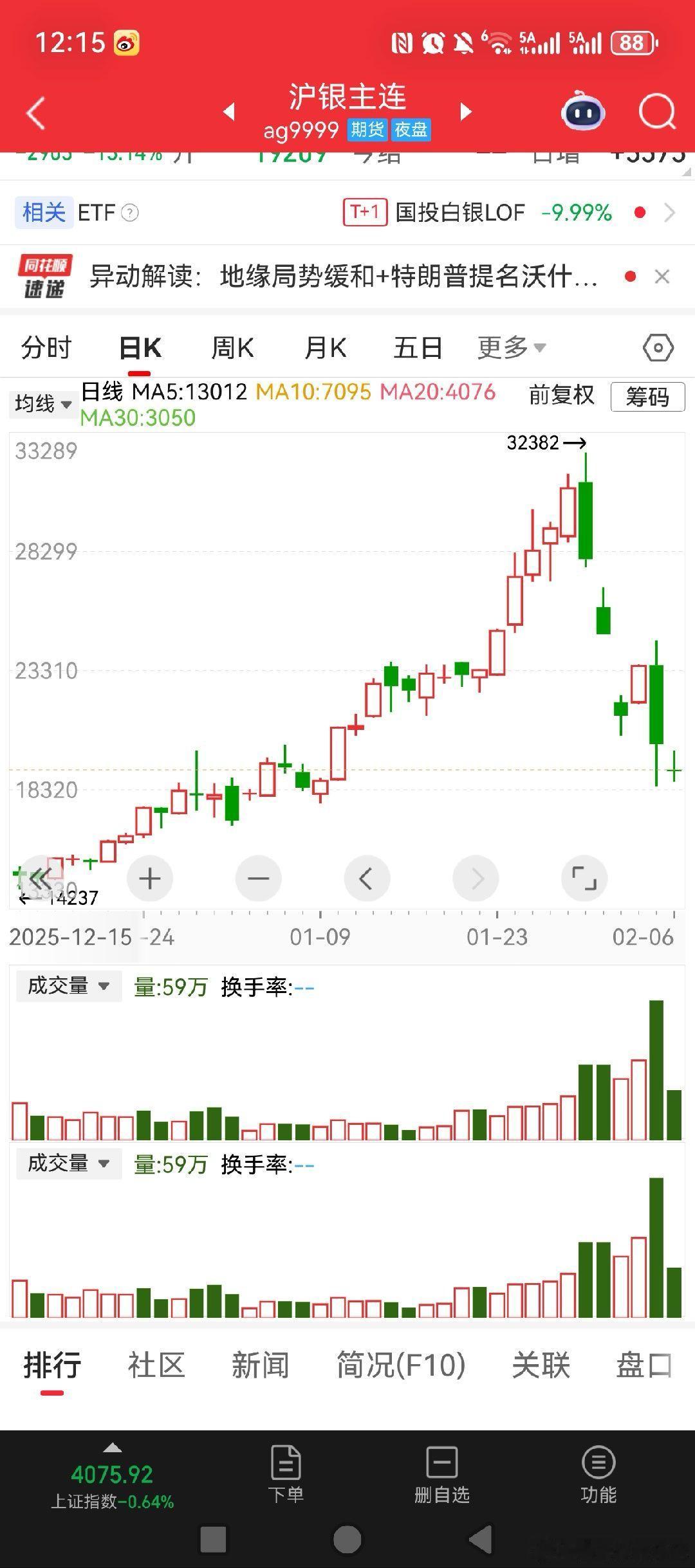This screenshot has width=695, height=1568.
Task: Expand chart to fullscreen
Action: [x=584, y=879]
